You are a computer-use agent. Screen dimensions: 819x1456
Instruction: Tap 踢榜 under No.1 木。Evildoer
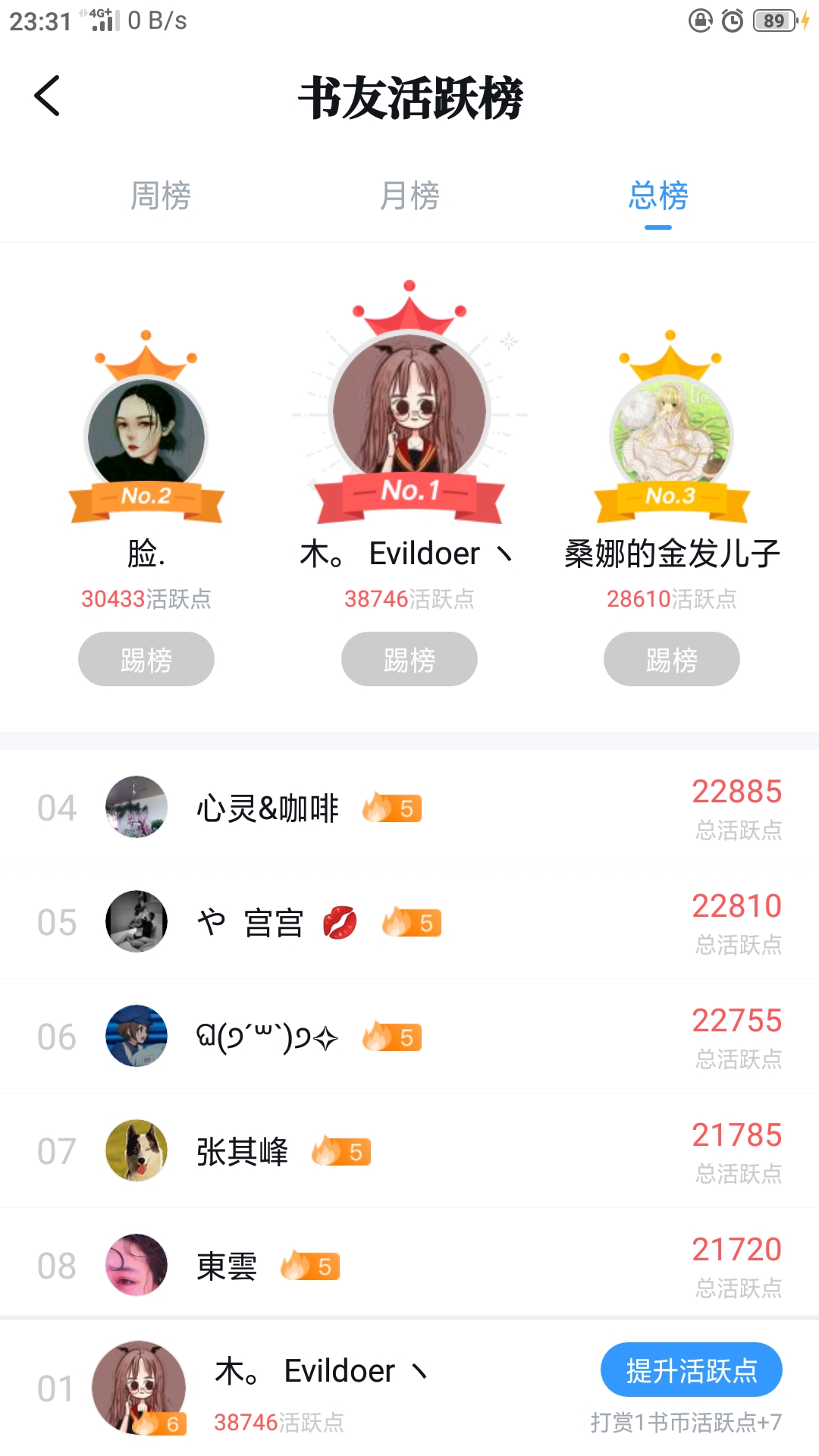(x=409, y=659)
